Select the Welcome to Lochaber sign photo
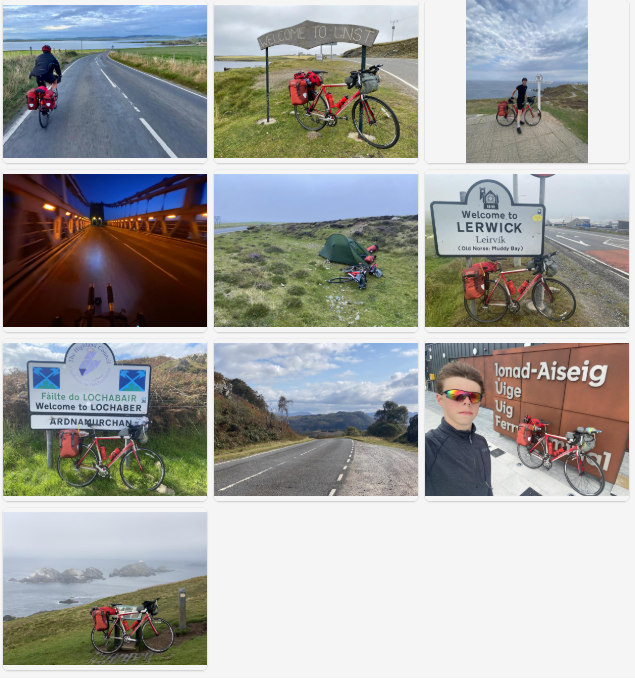635x679 pixels. [x=105, y=420]
